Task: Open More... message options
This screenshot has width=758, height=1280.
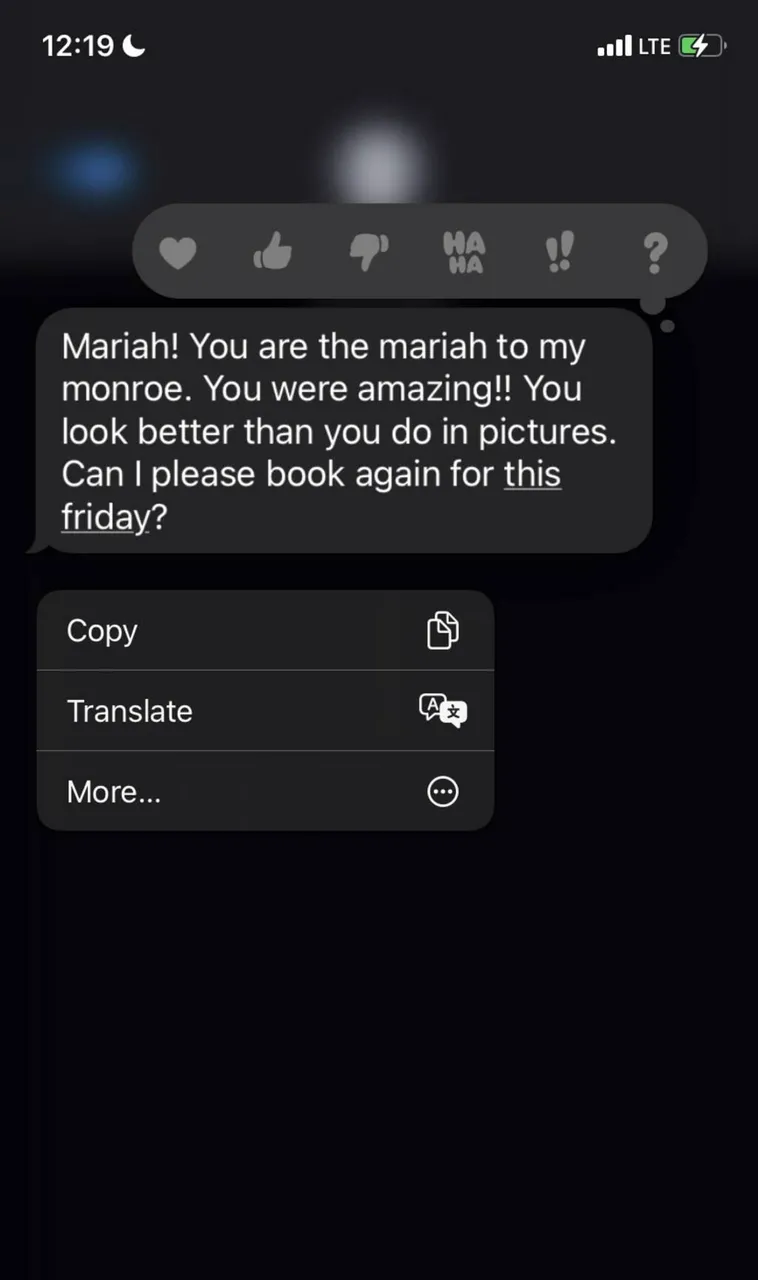Action: coord(265,792)
